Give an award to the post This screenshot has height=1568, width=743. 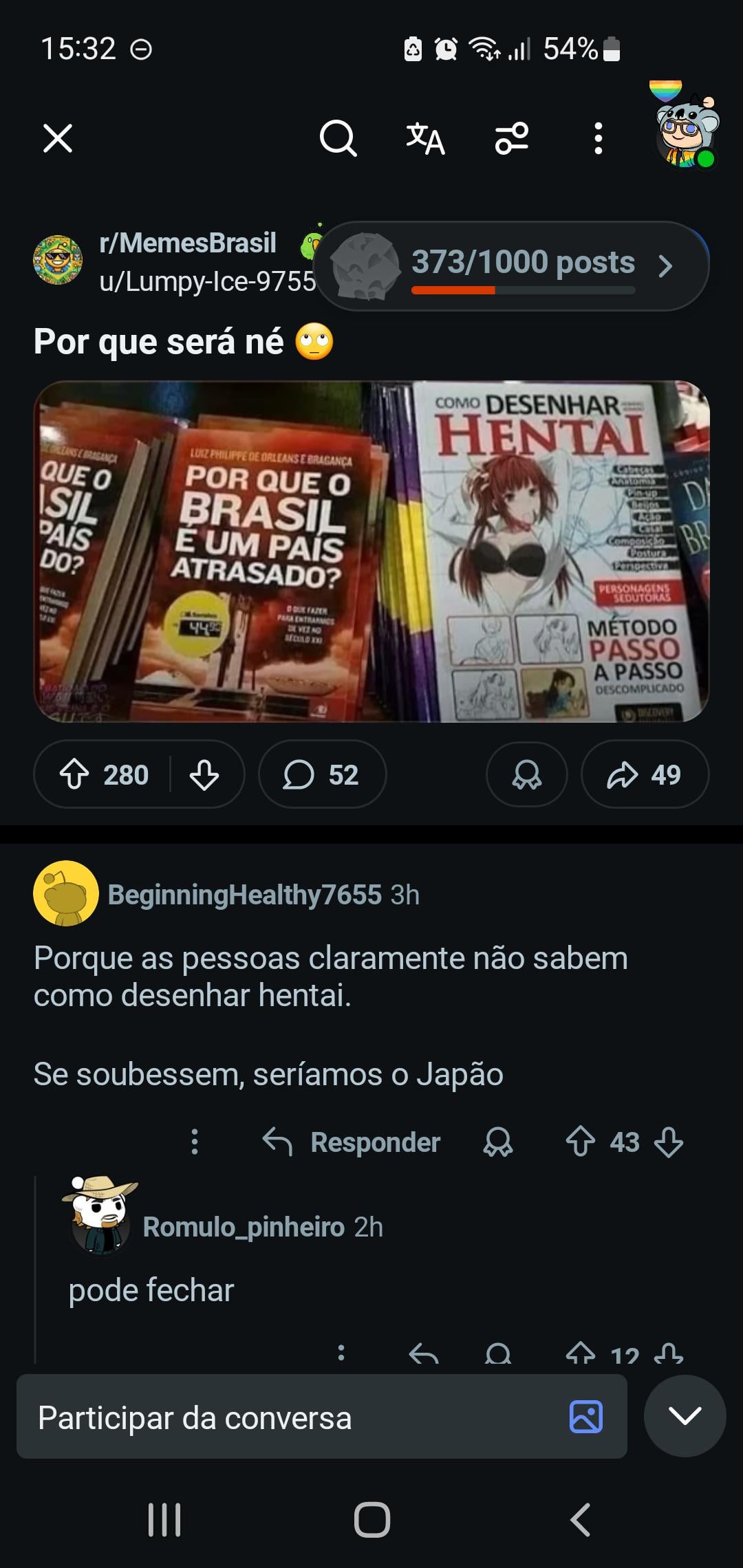[x=527, y=774]
